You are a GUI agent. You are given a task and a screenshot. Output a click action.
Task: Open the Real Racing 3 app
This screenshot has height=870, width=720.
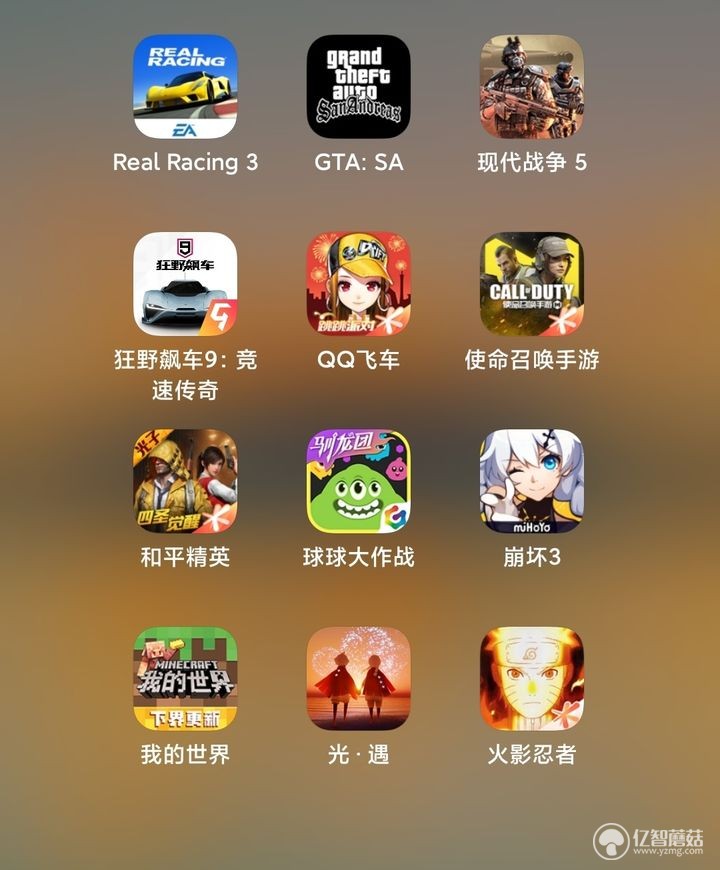(185, 87)
